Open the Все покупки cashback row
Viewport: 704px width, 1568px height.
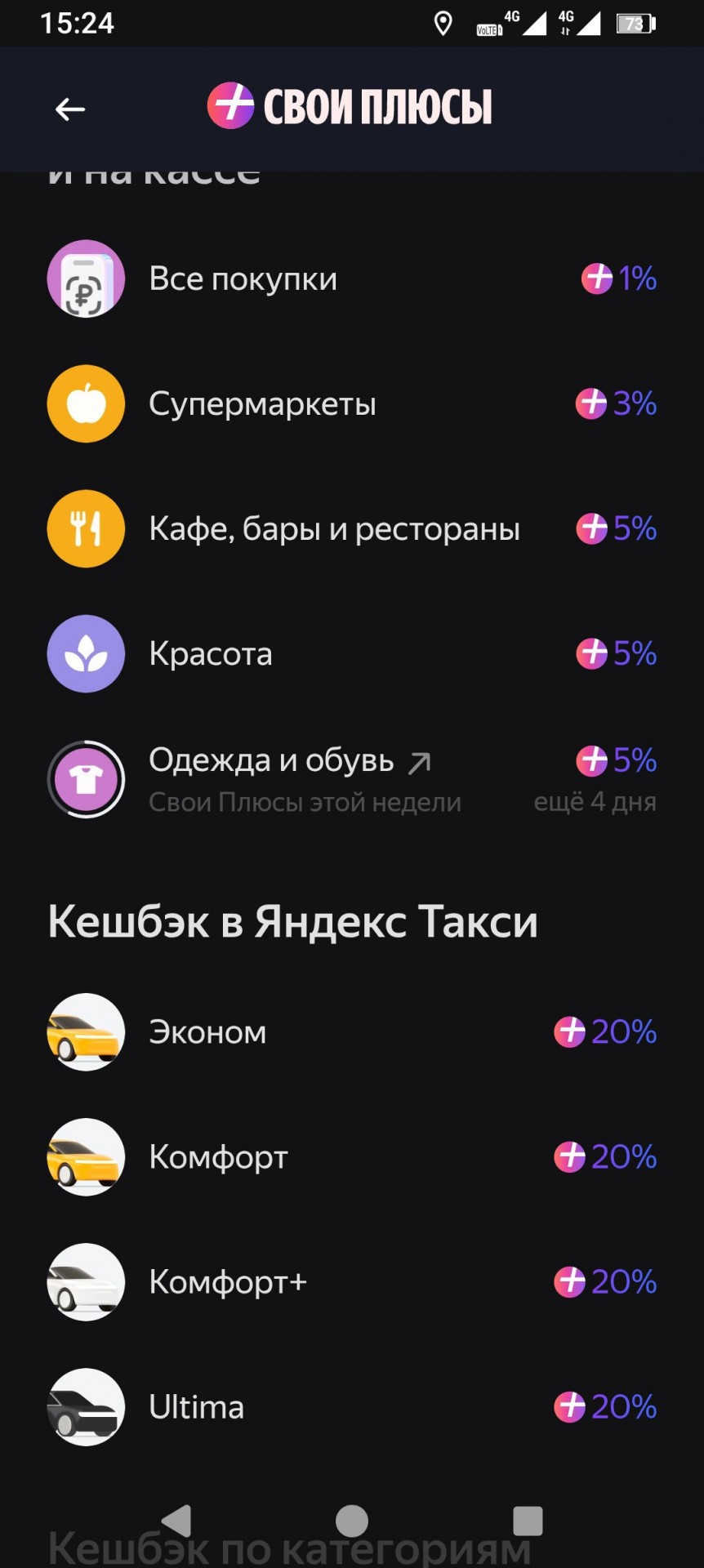(352, 278)
